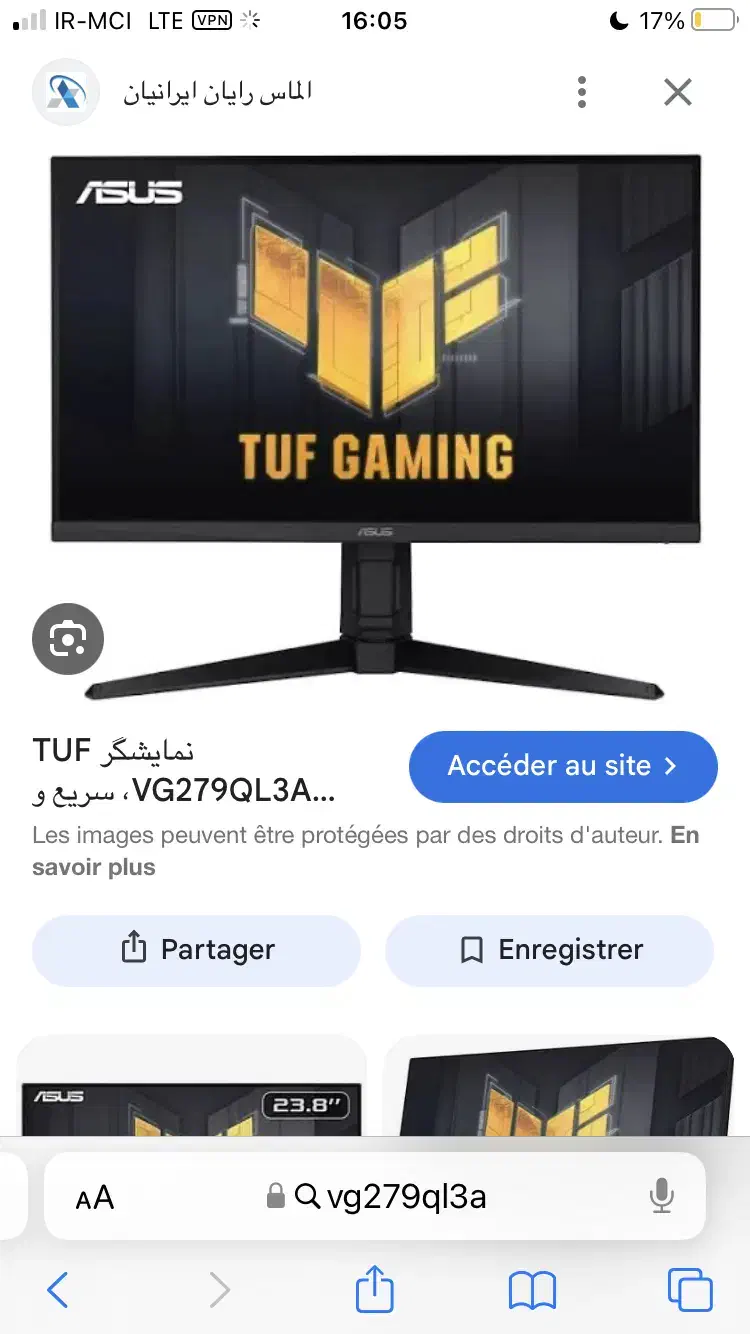Close the image preview

tap(678, 92)
